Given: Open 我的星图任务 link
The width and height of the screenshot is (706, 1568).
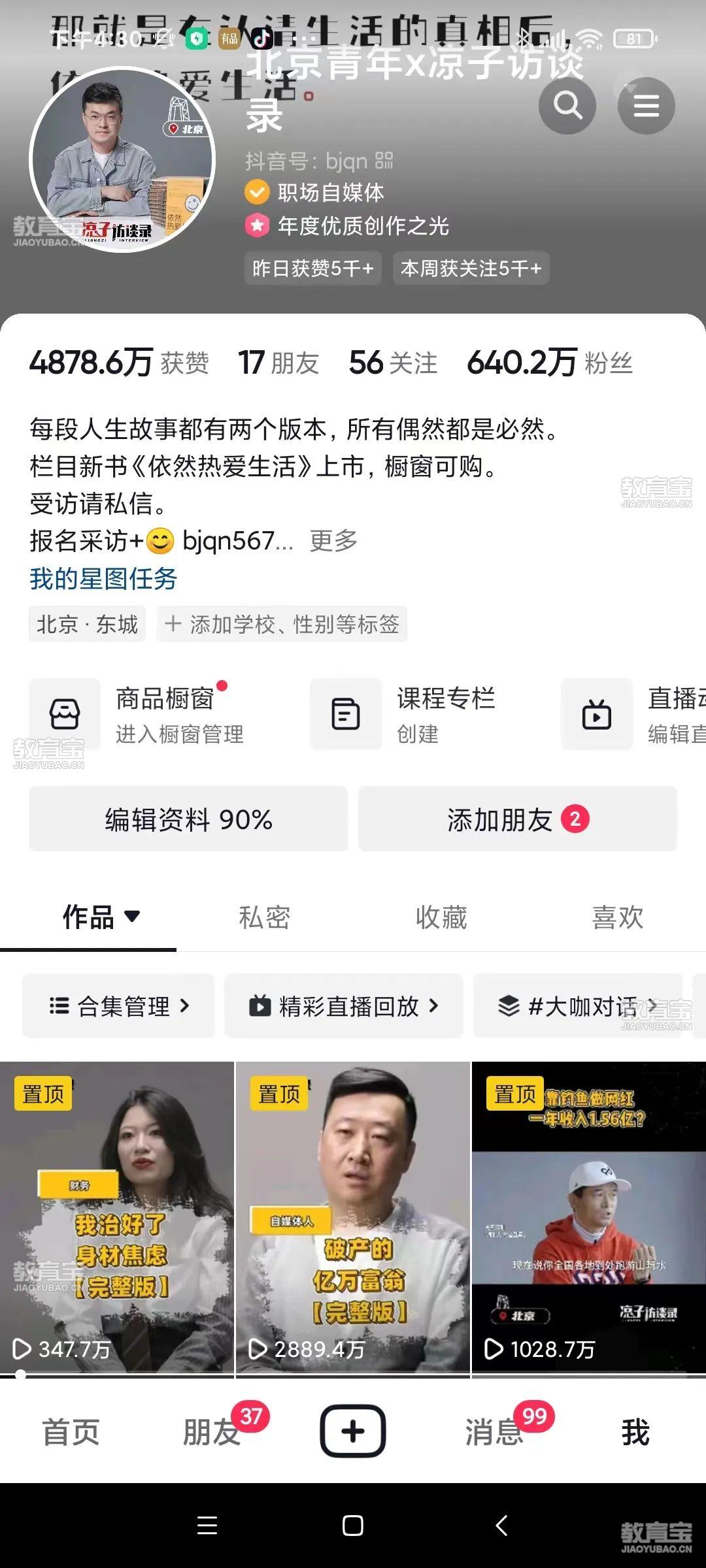Looking at the screenshot, I should tap(103, 579).
